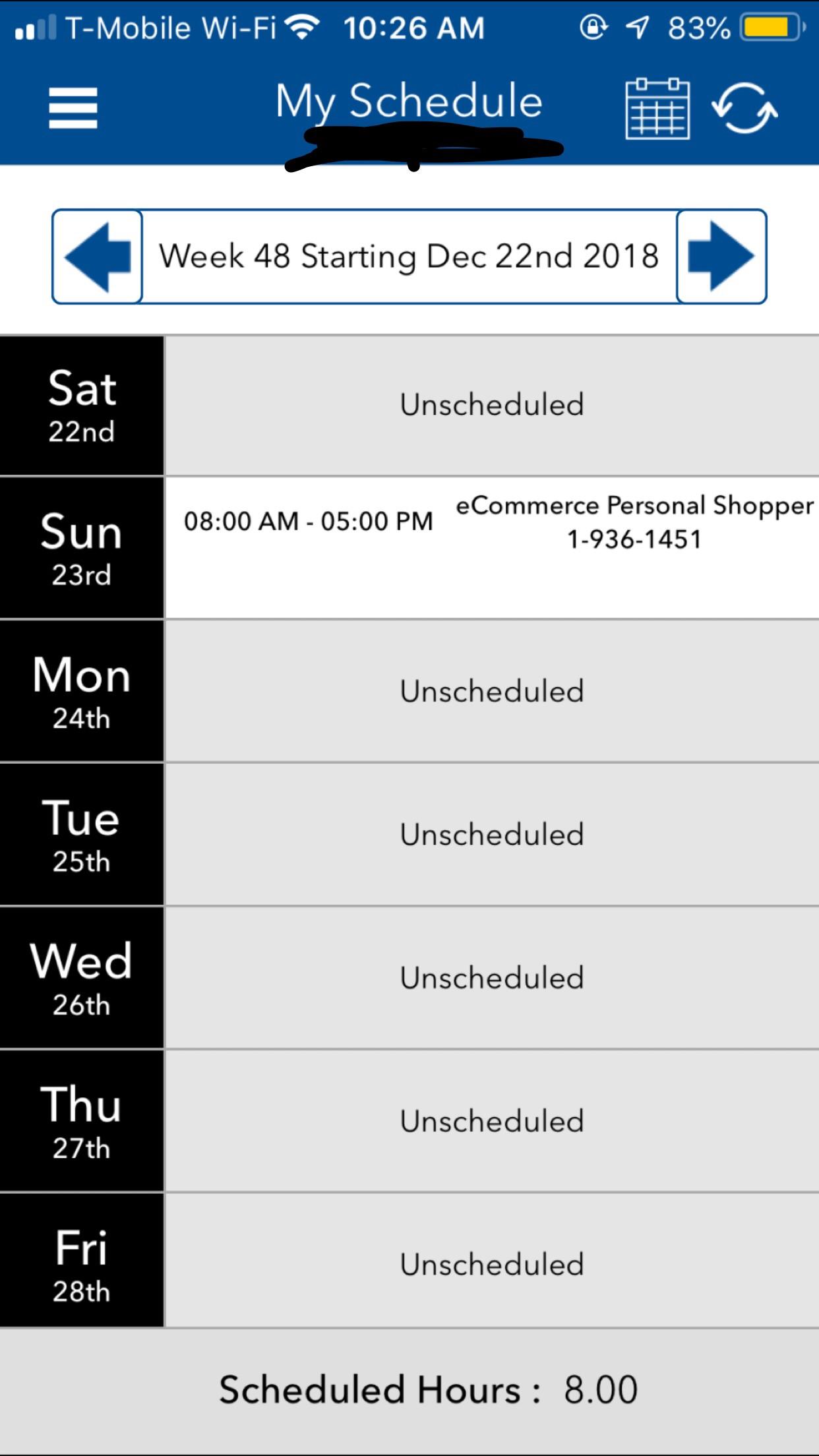
Task: Open the calendar view icon
Action: 657,109
